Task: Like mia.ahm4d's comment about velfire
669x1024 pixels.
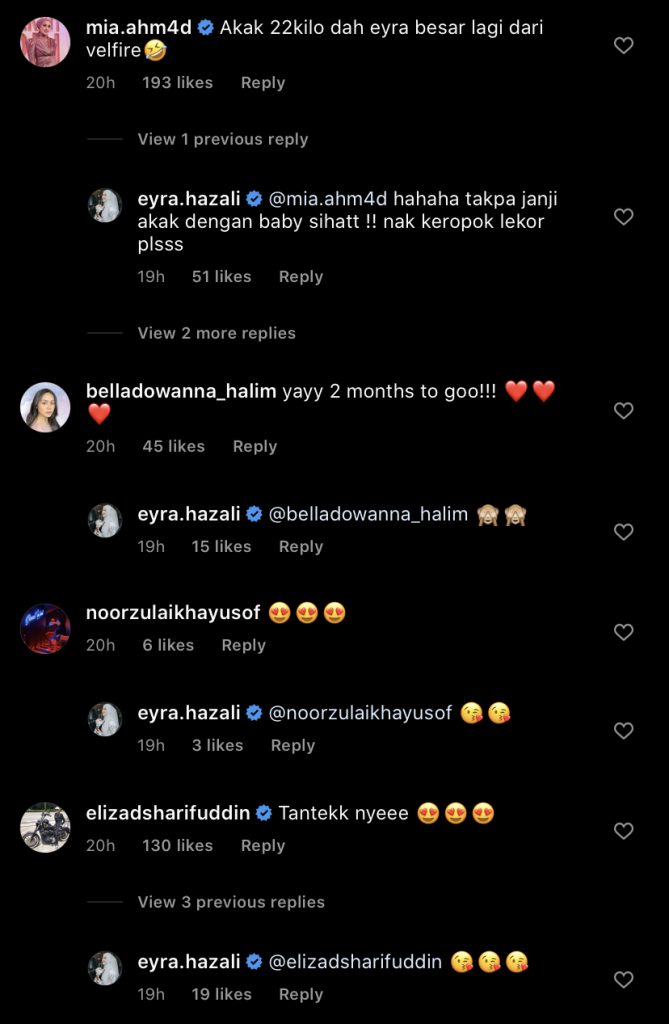Action: (x=623, y=45)
